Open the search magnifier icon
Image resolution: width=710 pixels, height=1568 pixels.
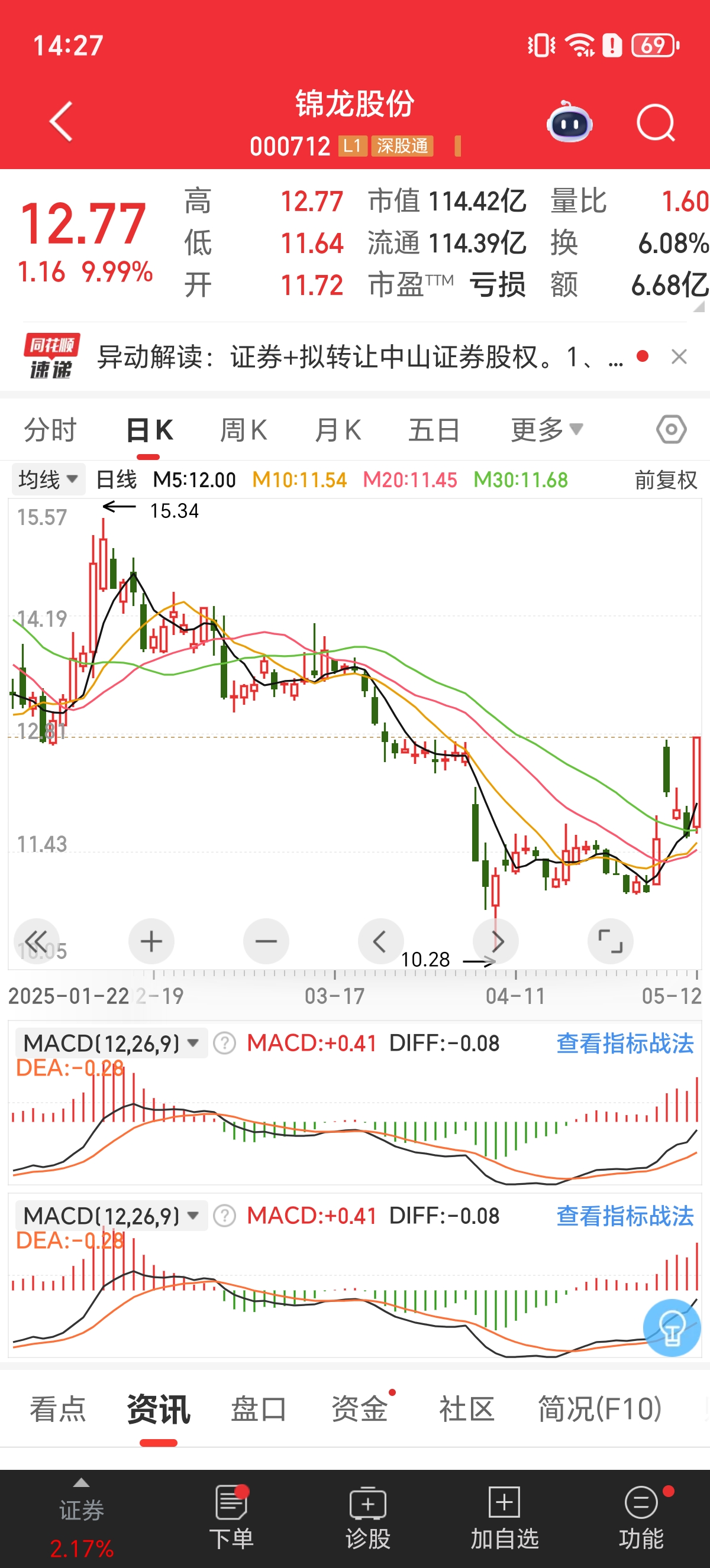pyautogui.click(x=656, y=121)
